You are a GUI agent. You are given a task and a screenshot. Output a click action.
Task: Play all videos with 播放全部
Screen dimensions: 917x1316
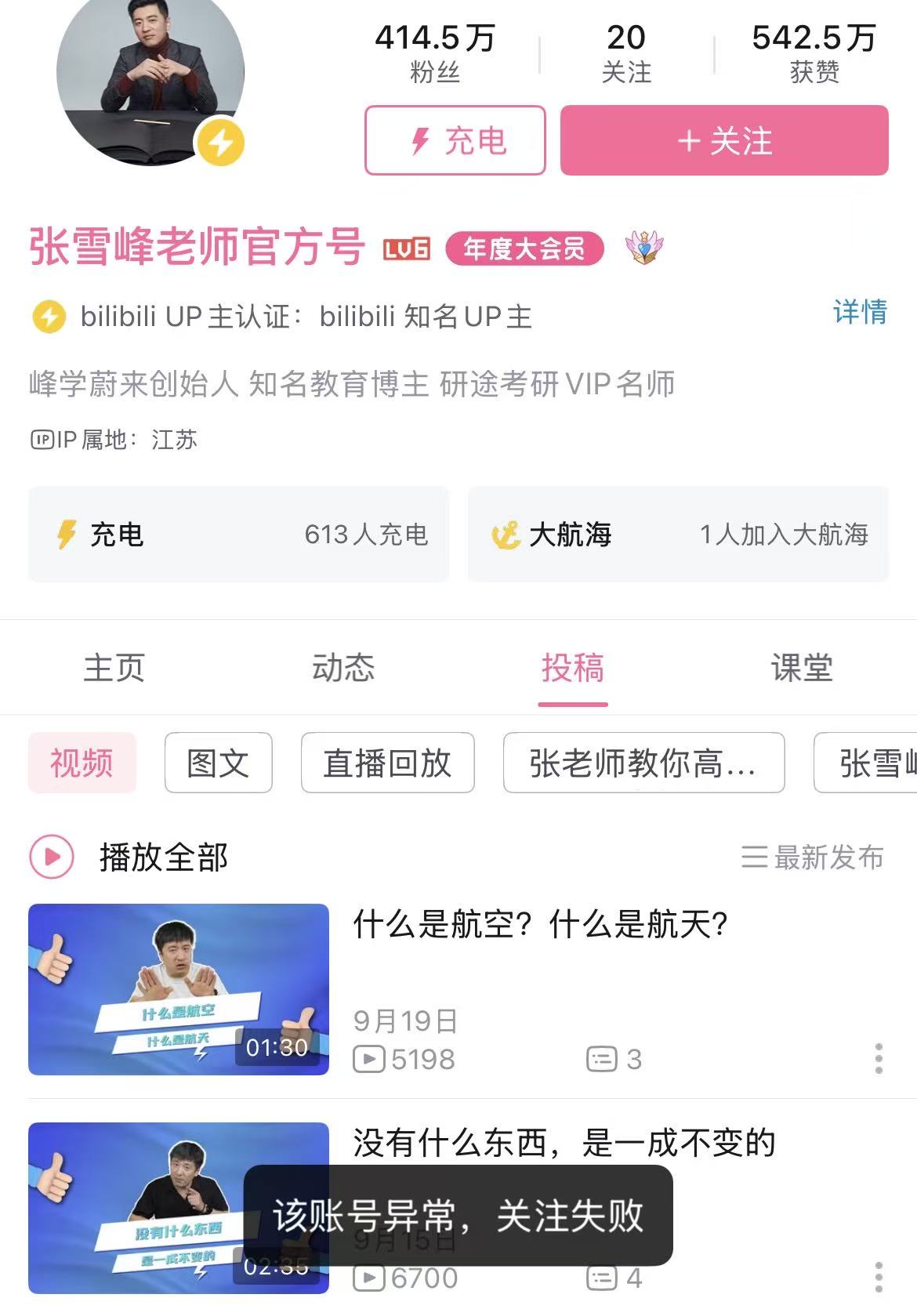tap(129, 857)
